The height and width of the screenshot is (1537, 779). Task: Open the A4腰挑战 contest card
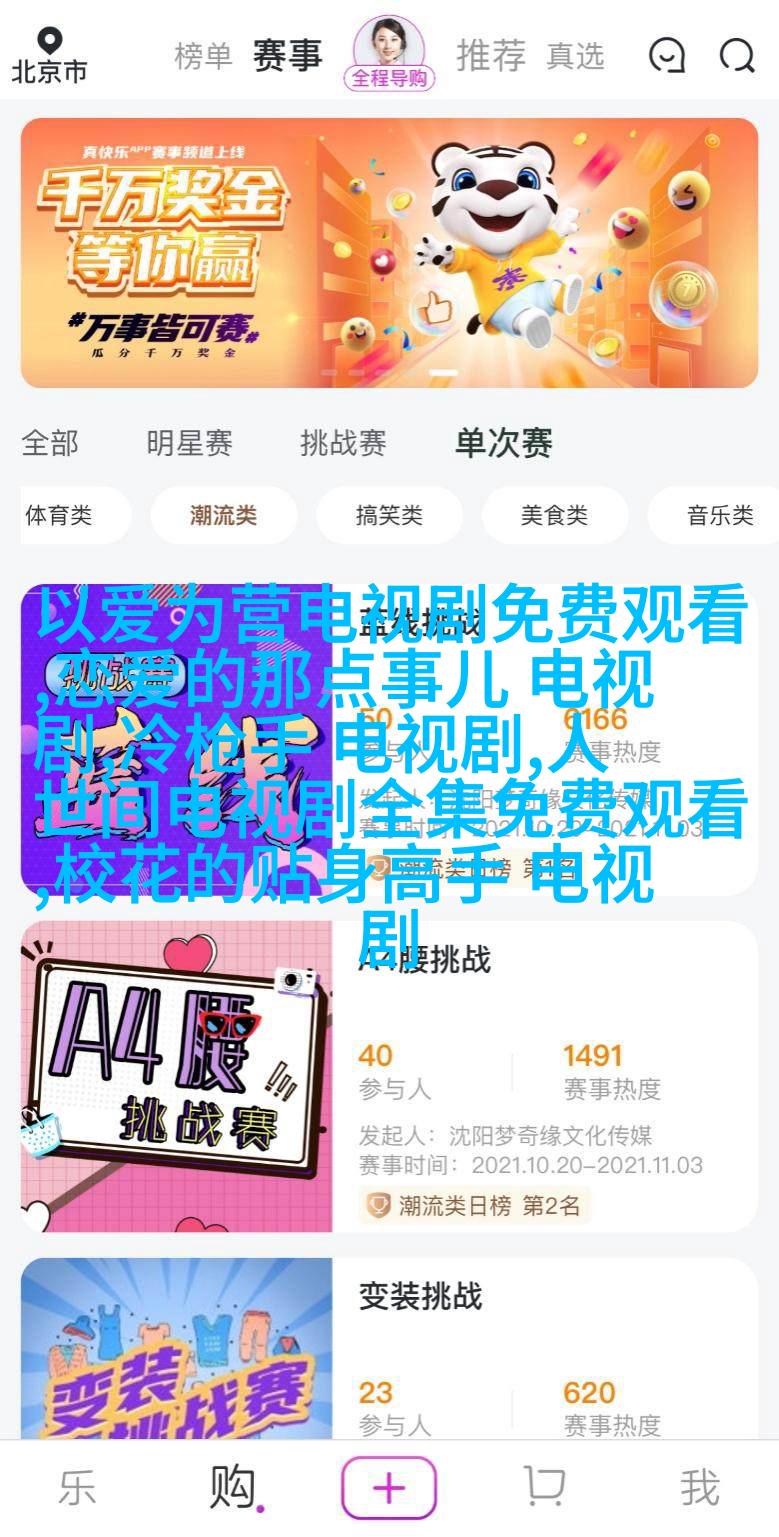pyautogui.click(x=389, y=1076)
